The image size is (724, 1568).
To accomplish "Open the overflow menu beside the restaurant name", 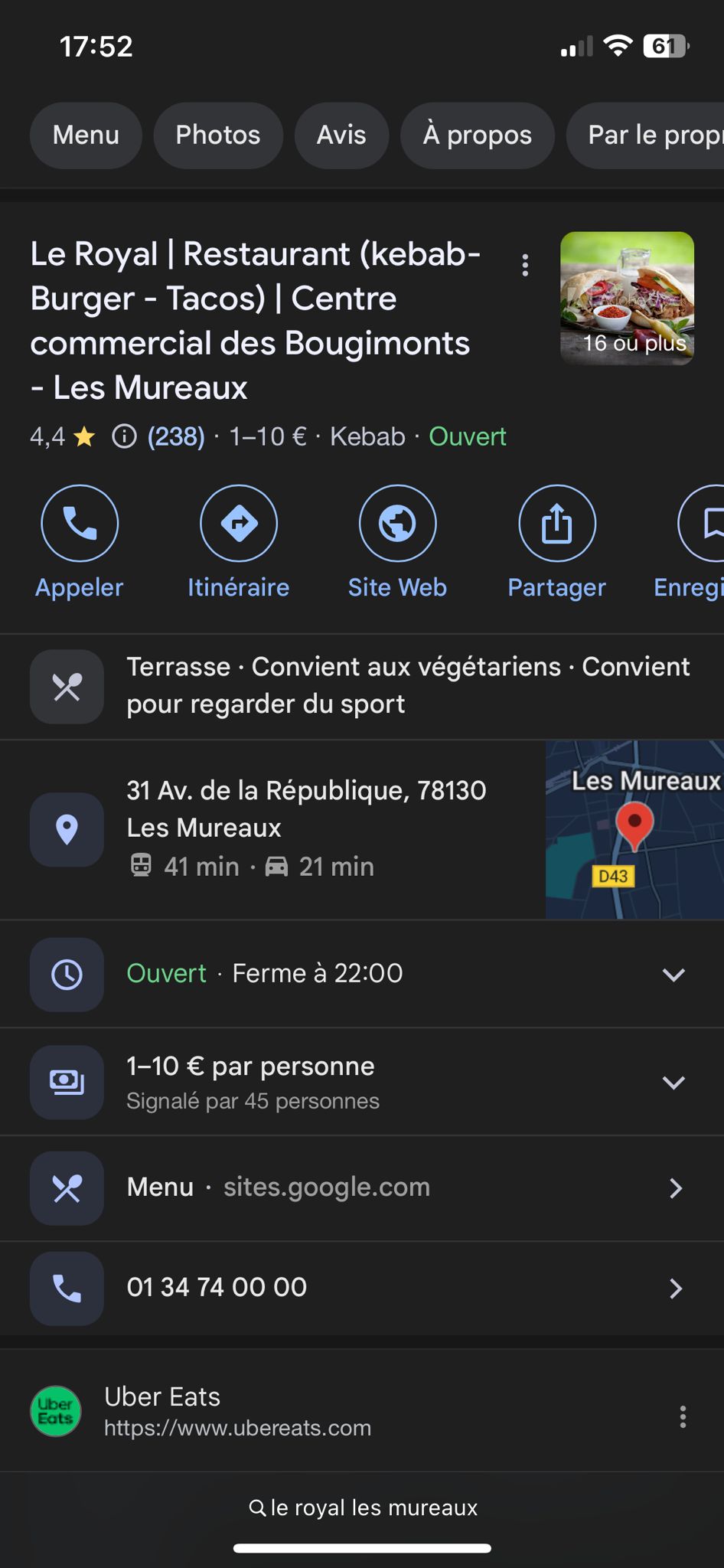I will pos(525,265).
